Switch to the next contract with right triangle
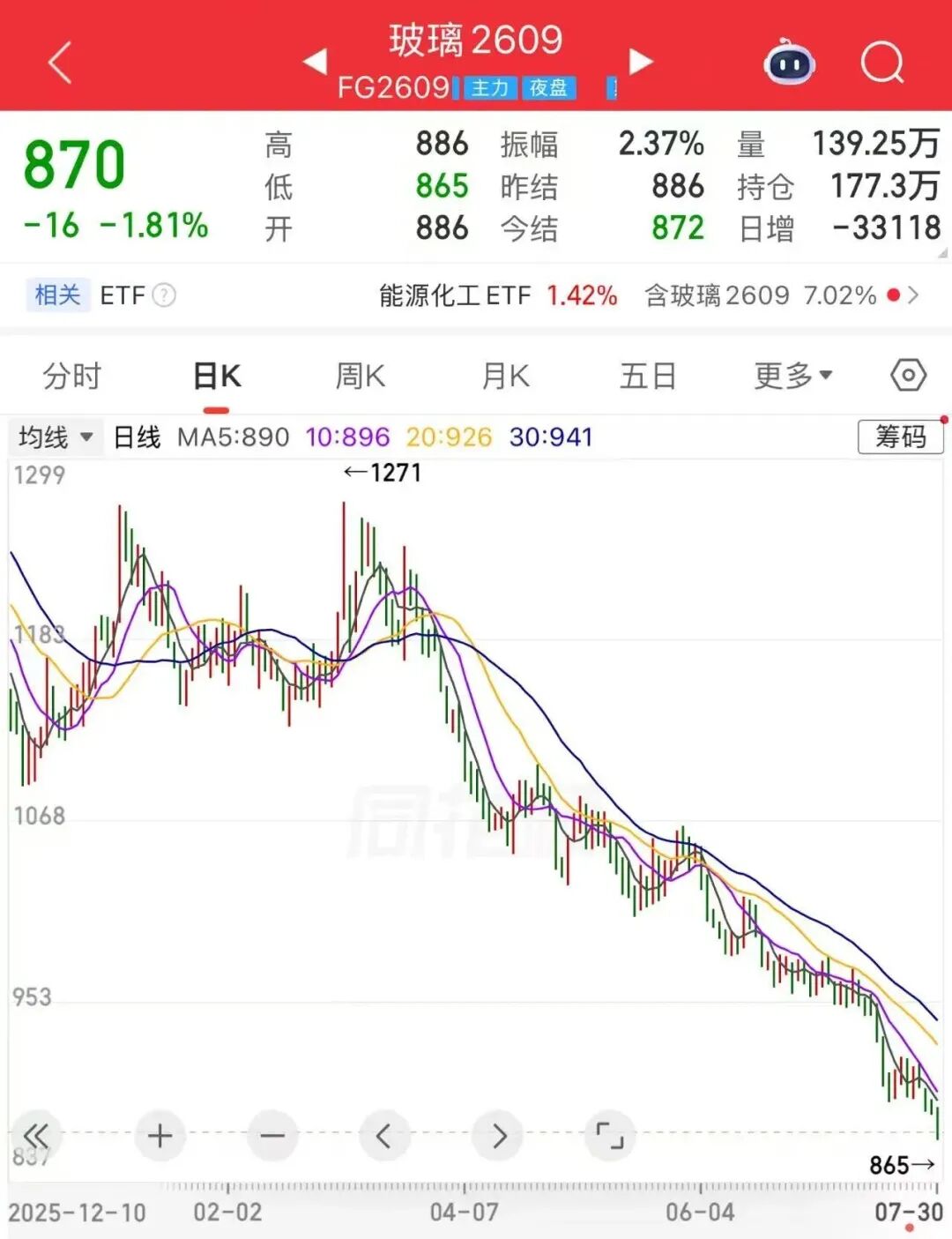 641,62
